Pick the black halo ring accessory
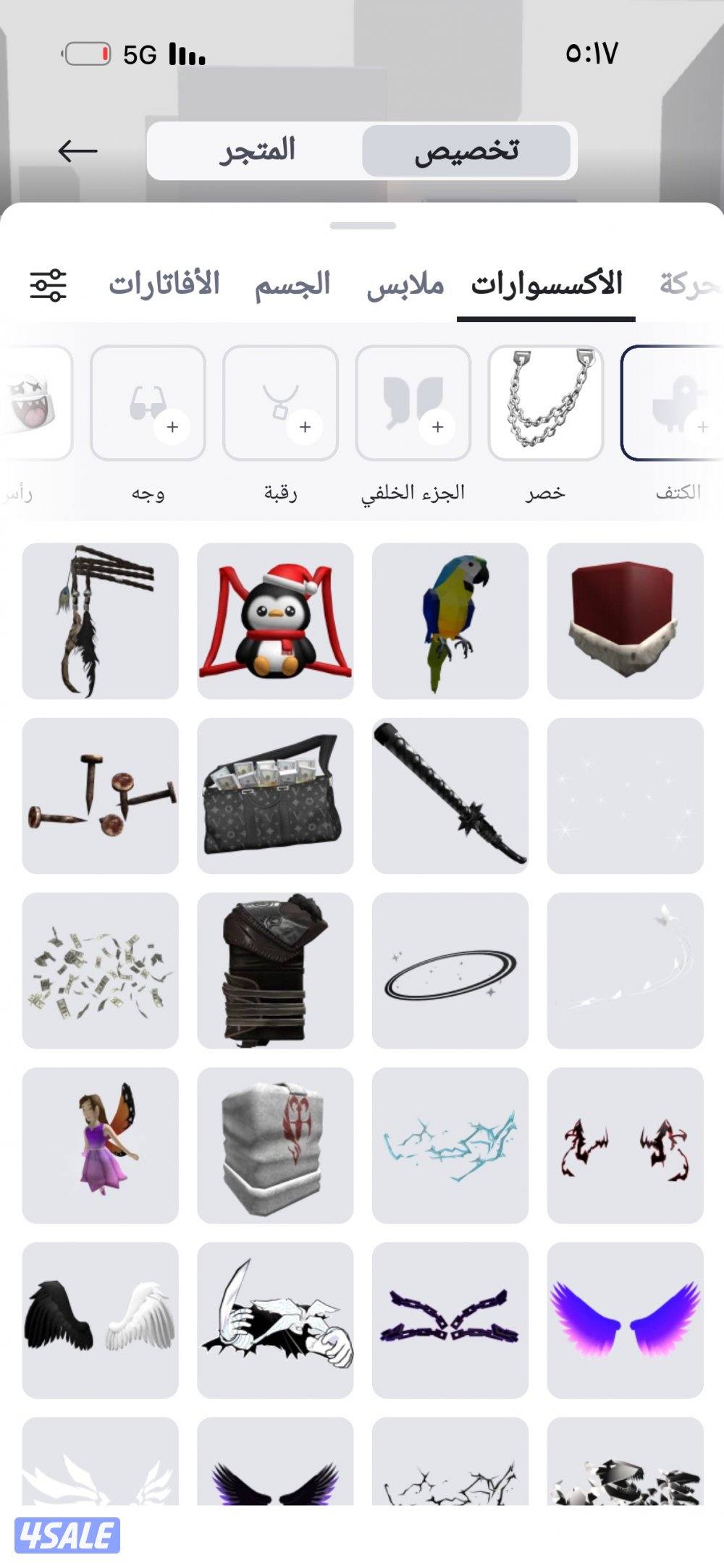This screenshot has height=1568, width=724. coord(450,970)
